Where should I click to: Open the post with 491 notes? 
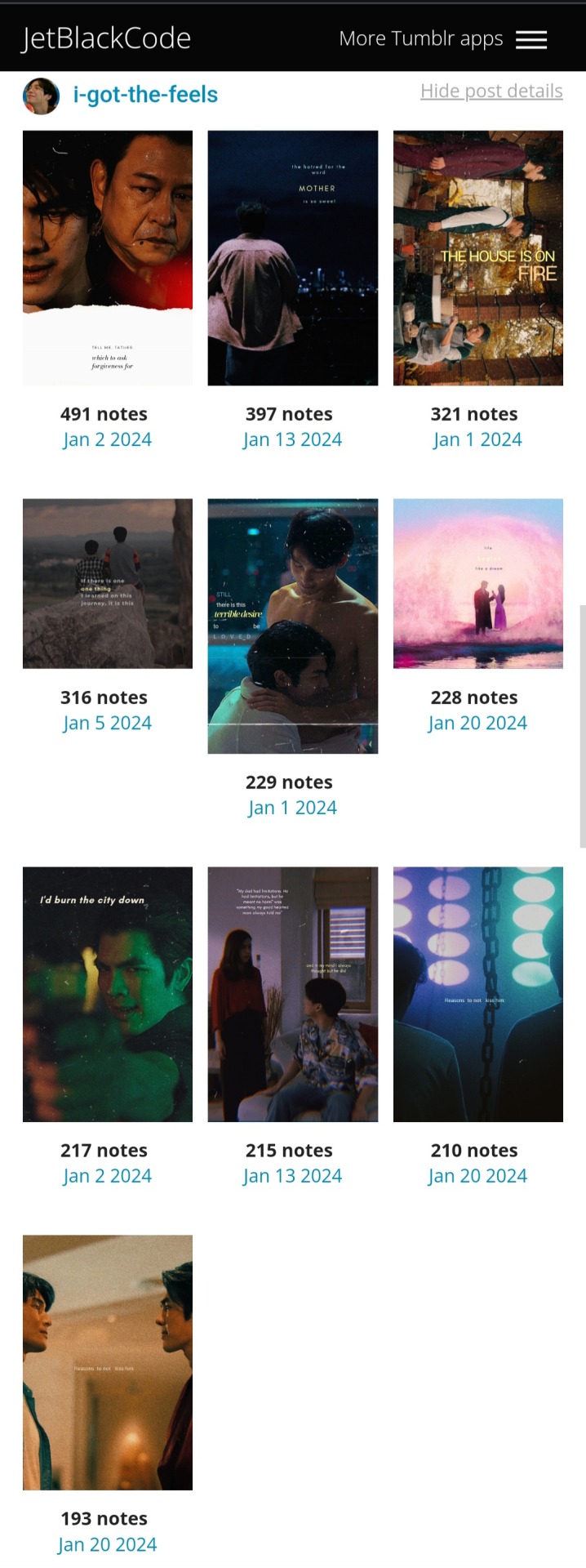point(108,257)
